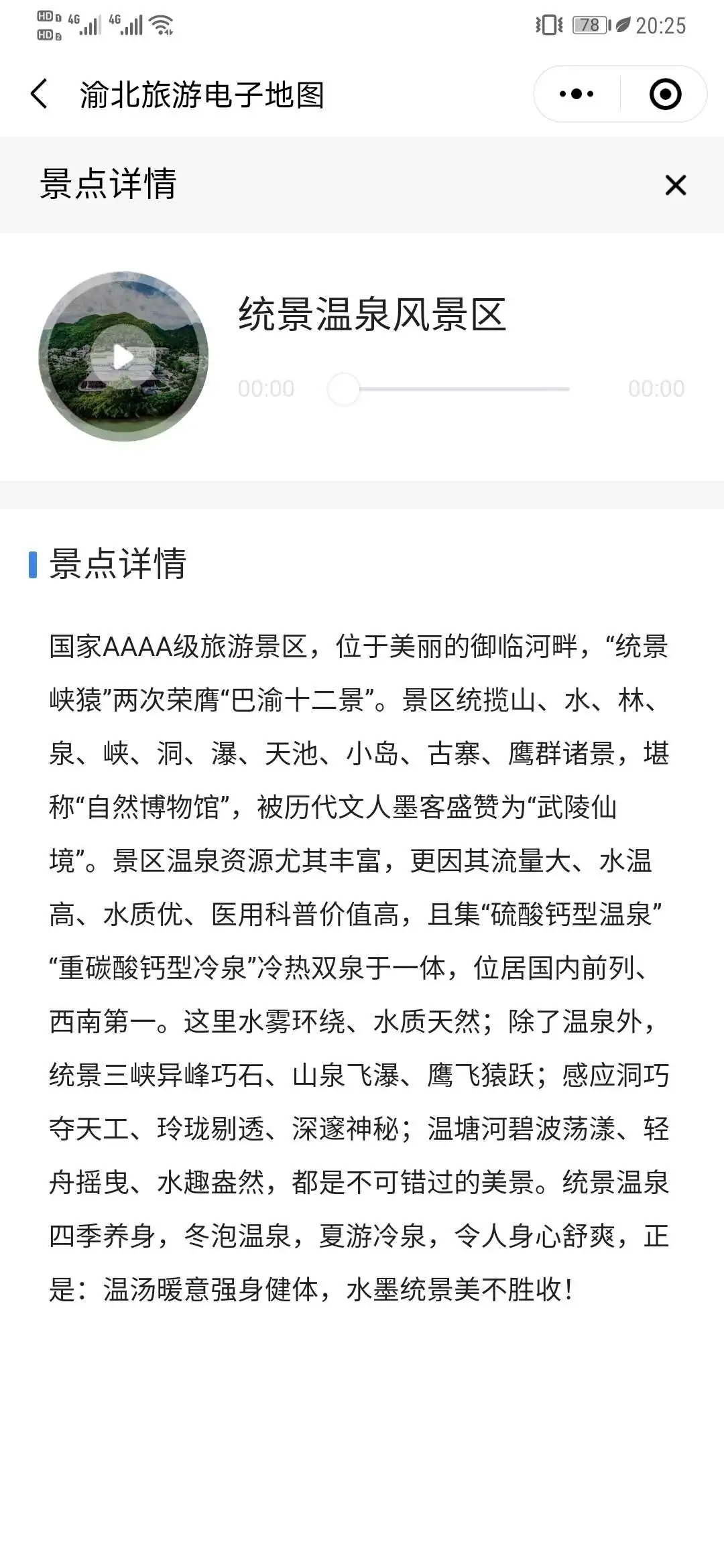The height and width of the screenshot is (1568, 724).
Task: Close the mini program via the circle icon
Action: (x=665, y=94)
